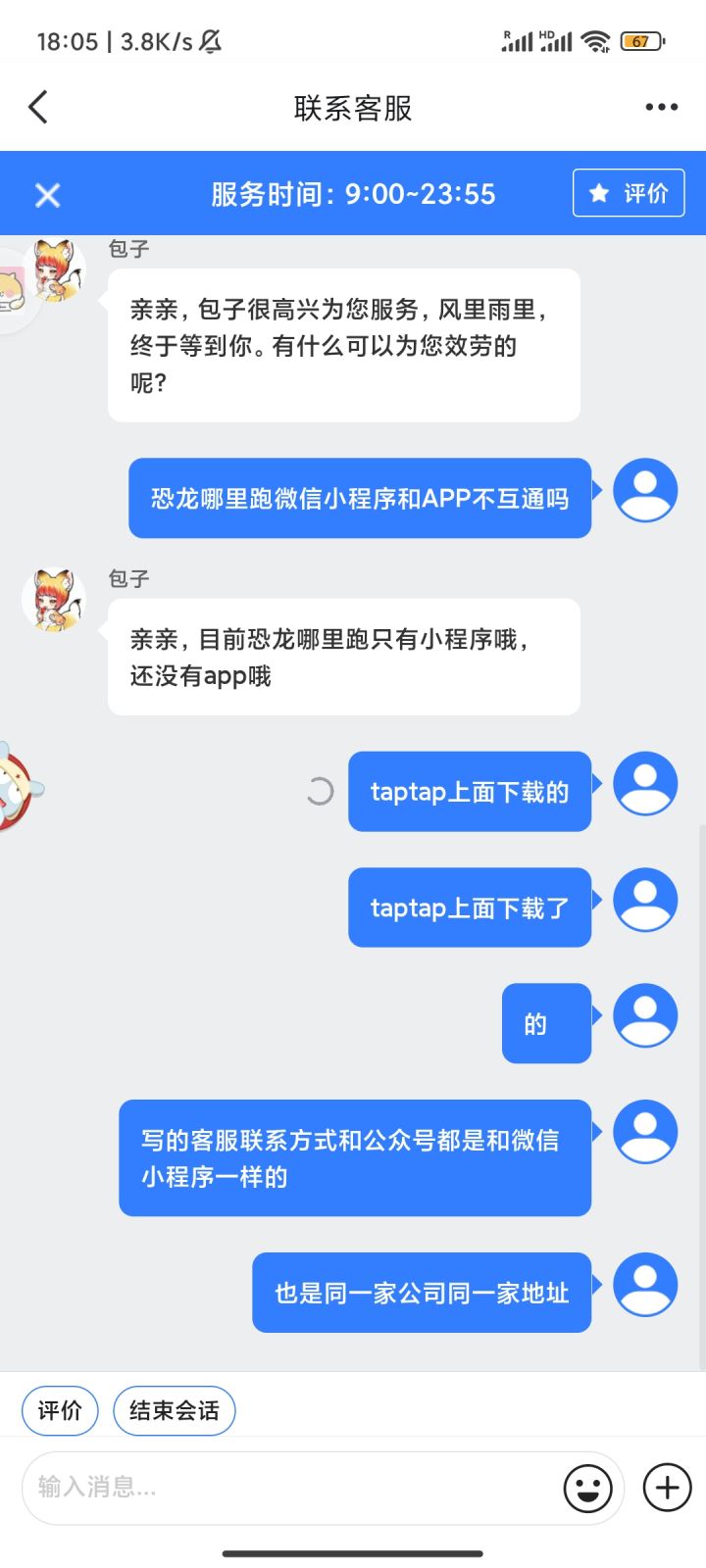Click the plus icon to attach content
Screen dimensions: 706x1568
666,1488
